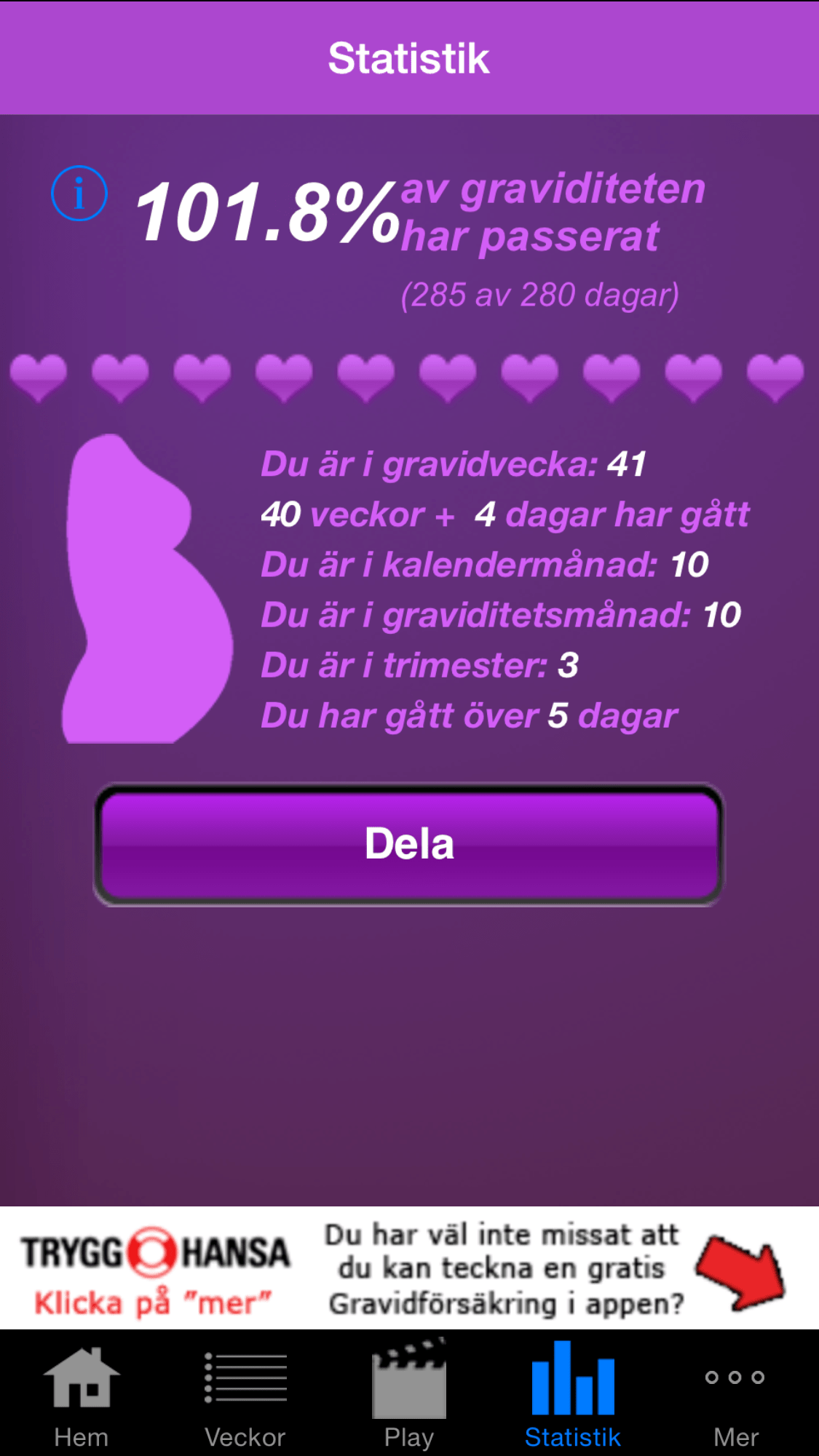The width and height of the screenshot is (819, 1456).
Task: Open the Trygg Hansa Gravidförsäkring banner
Action: [x=409, y=1268]
